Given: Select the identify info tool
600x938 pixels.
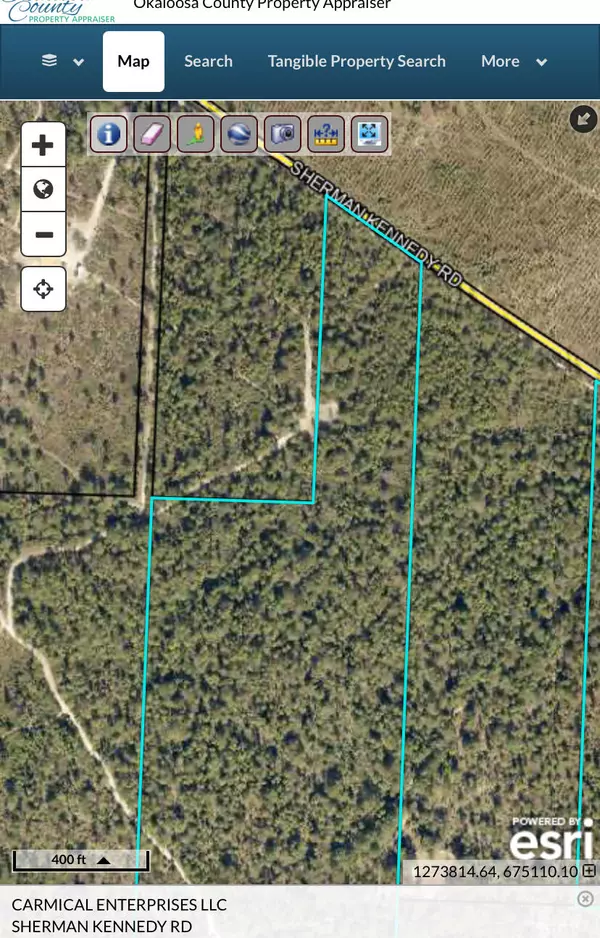Looking at the screenshot, I should point(109,133).
